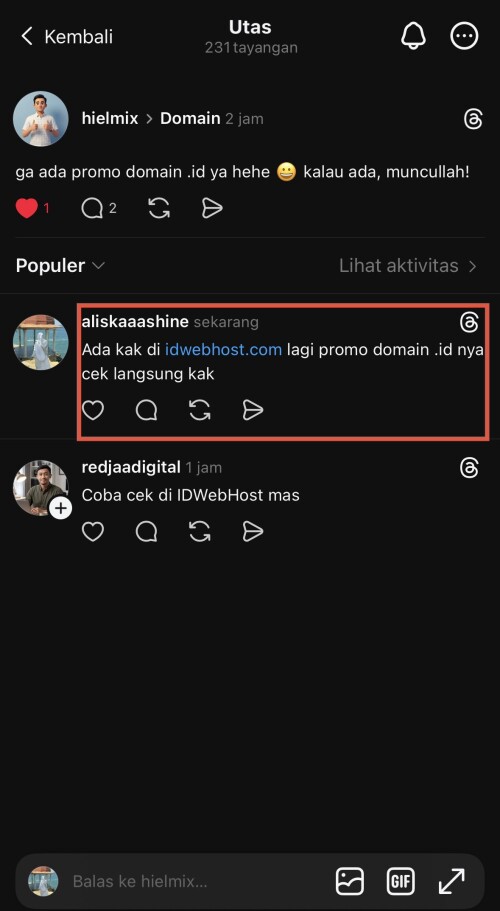Follow redjaadigital via plus badge
The width and height of the screenshot is (500, 911).
coord(60,508)
